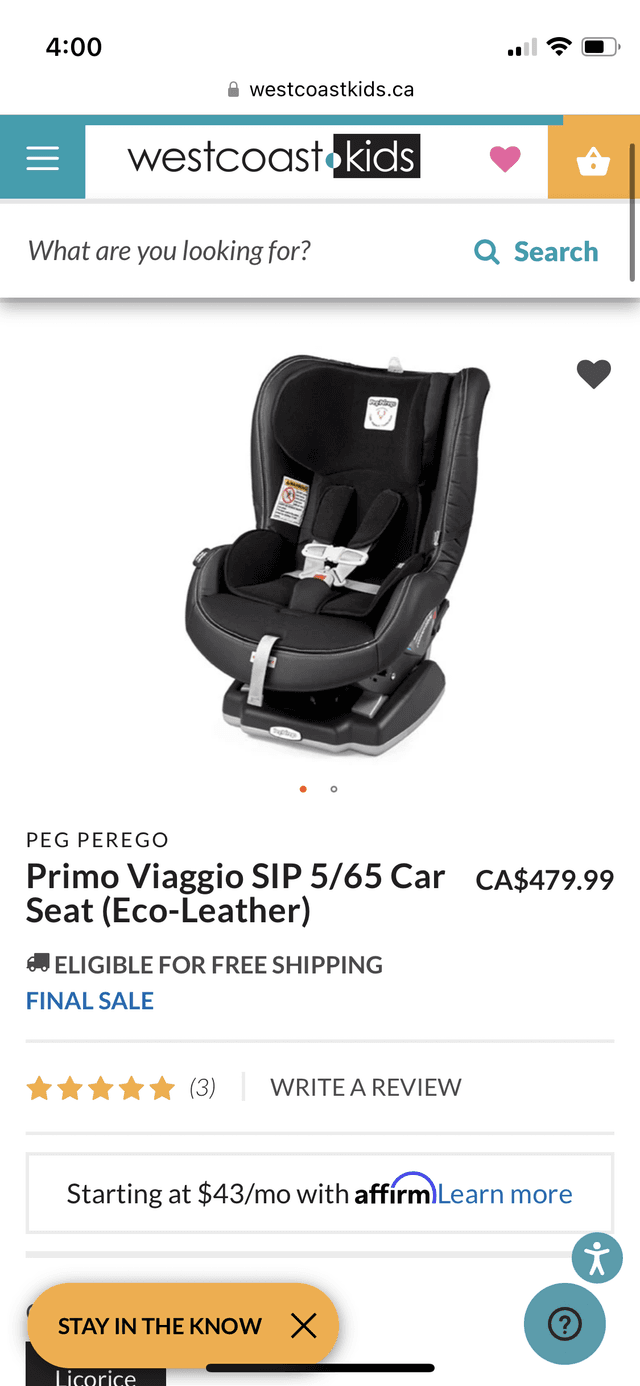Open Affirm Learn more link
The height and width of the screenshot is (1386, 640).
(x=505, y=1194)
